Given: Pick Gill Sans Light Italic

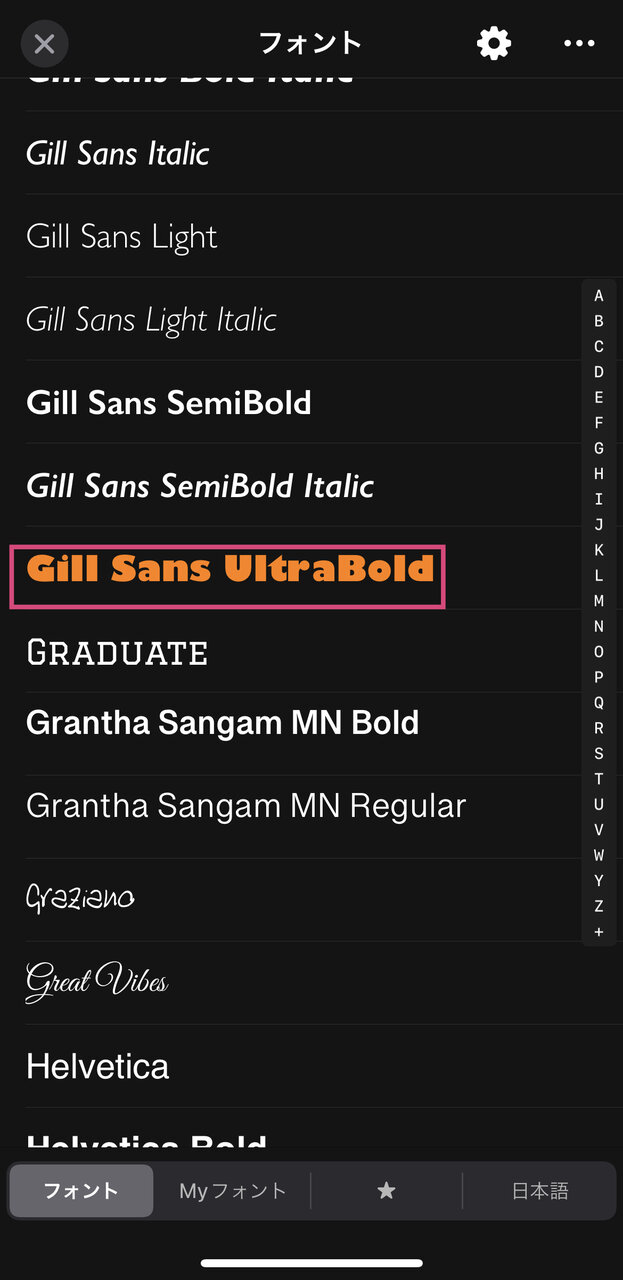Looking at the screenshot, I should tap(151, 320).
